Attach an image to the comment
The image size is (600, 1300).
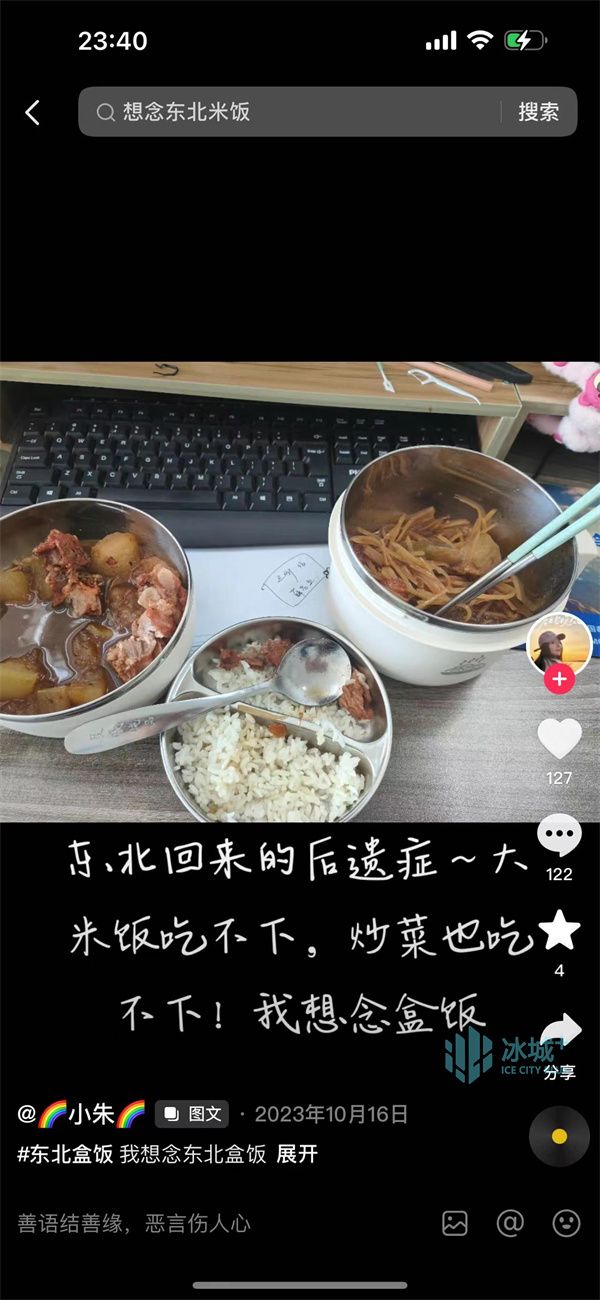pyautogui.click(x=455, y=1222)
